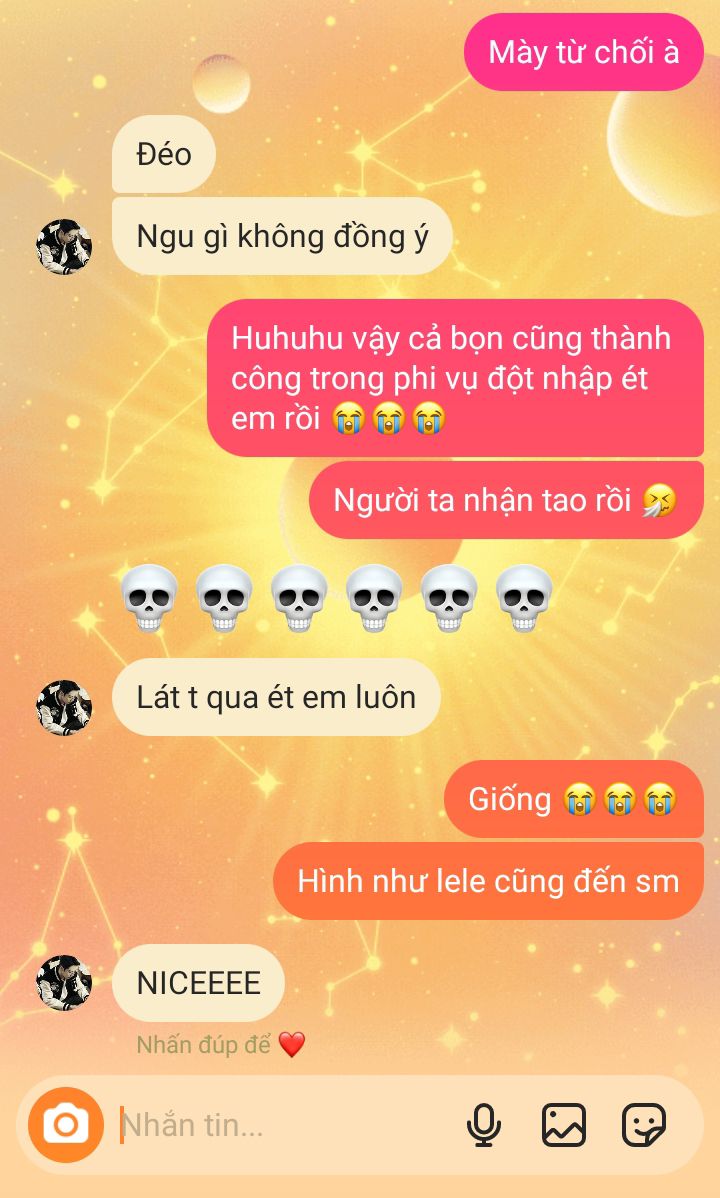This screenshot has height=1198, width=720.
Task: Open the photo gallery picker
Action: click(x=564, y=1125)
